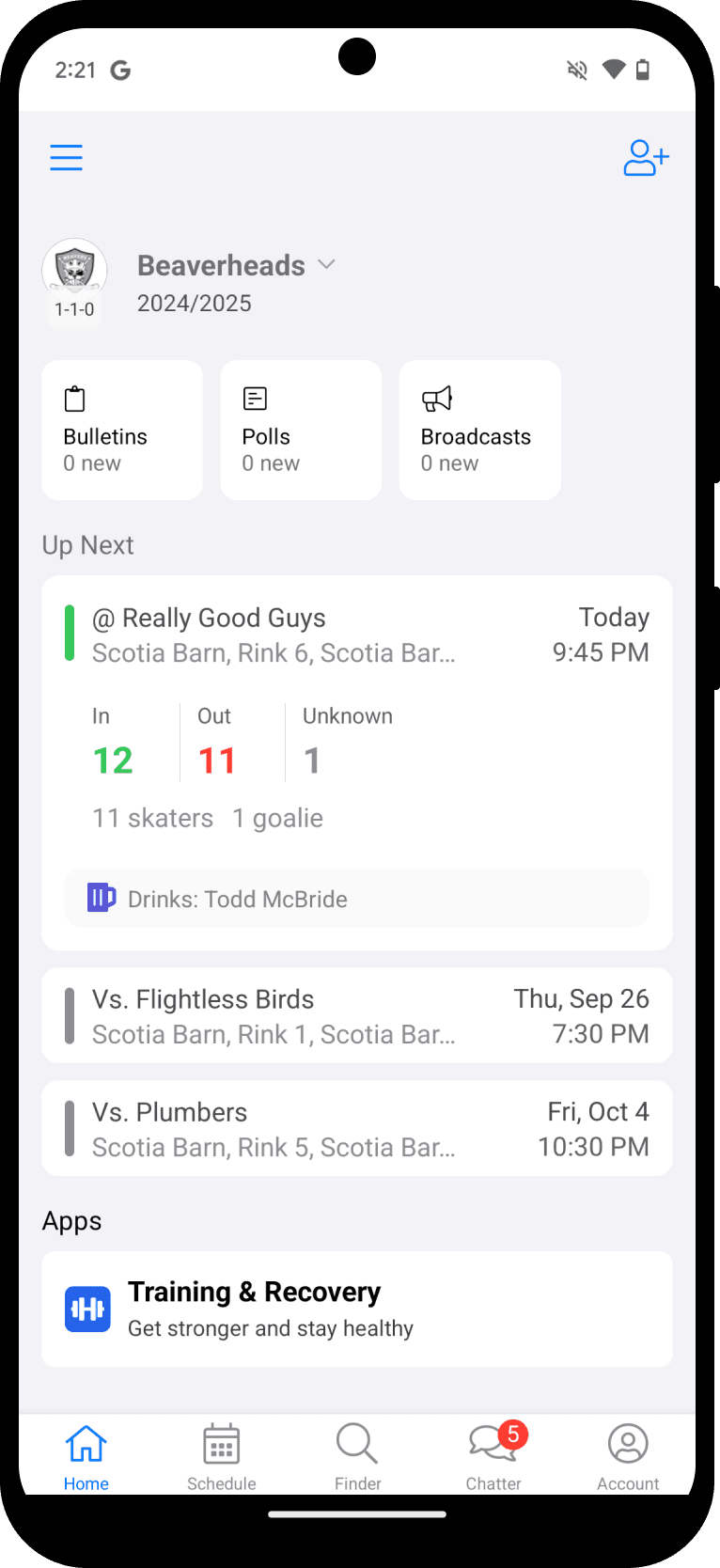Switch to the Account tab
The height and width of the screenshot is (1568, 720).
click(628, 1456)
